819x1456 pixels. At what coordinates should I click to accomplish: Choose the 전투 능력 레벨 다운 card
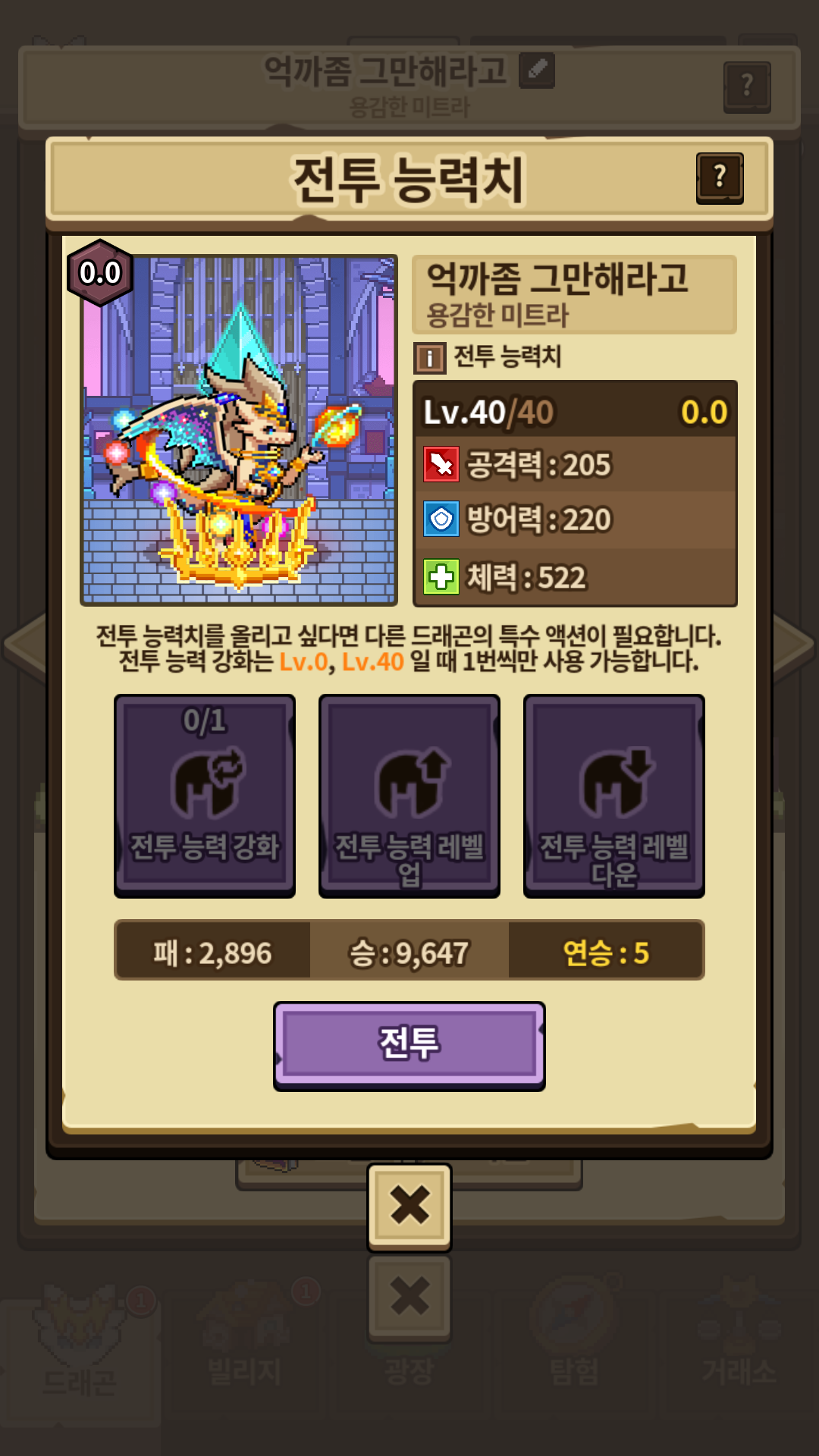pos(614,795)
